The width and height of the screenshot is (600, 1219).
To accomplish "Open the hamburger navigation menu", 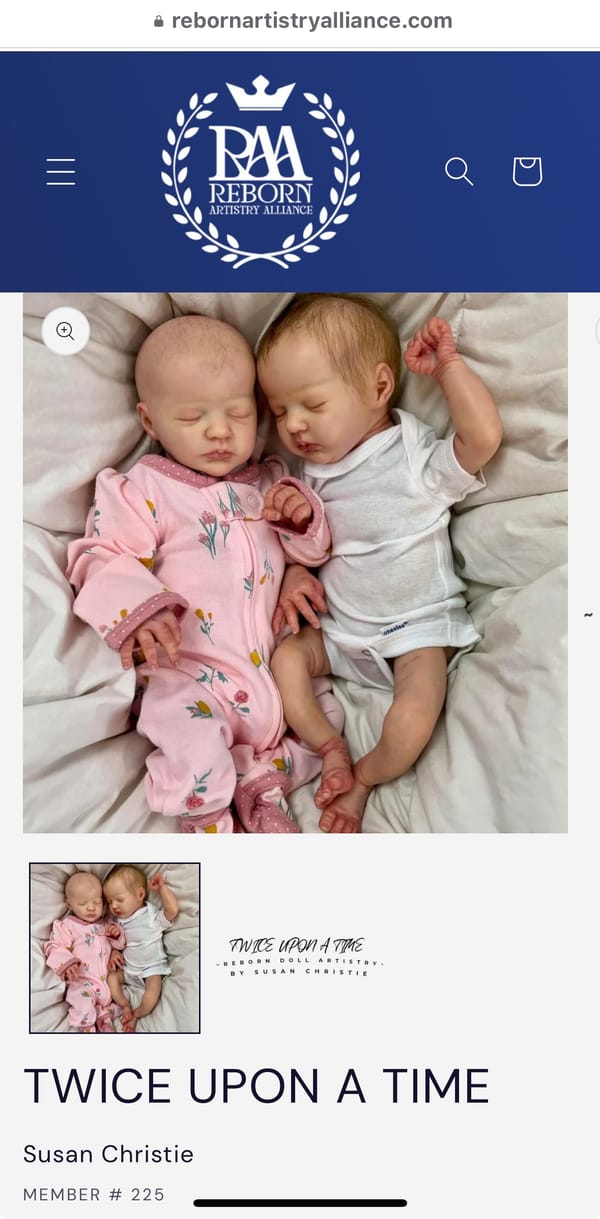I will (61, 172).
